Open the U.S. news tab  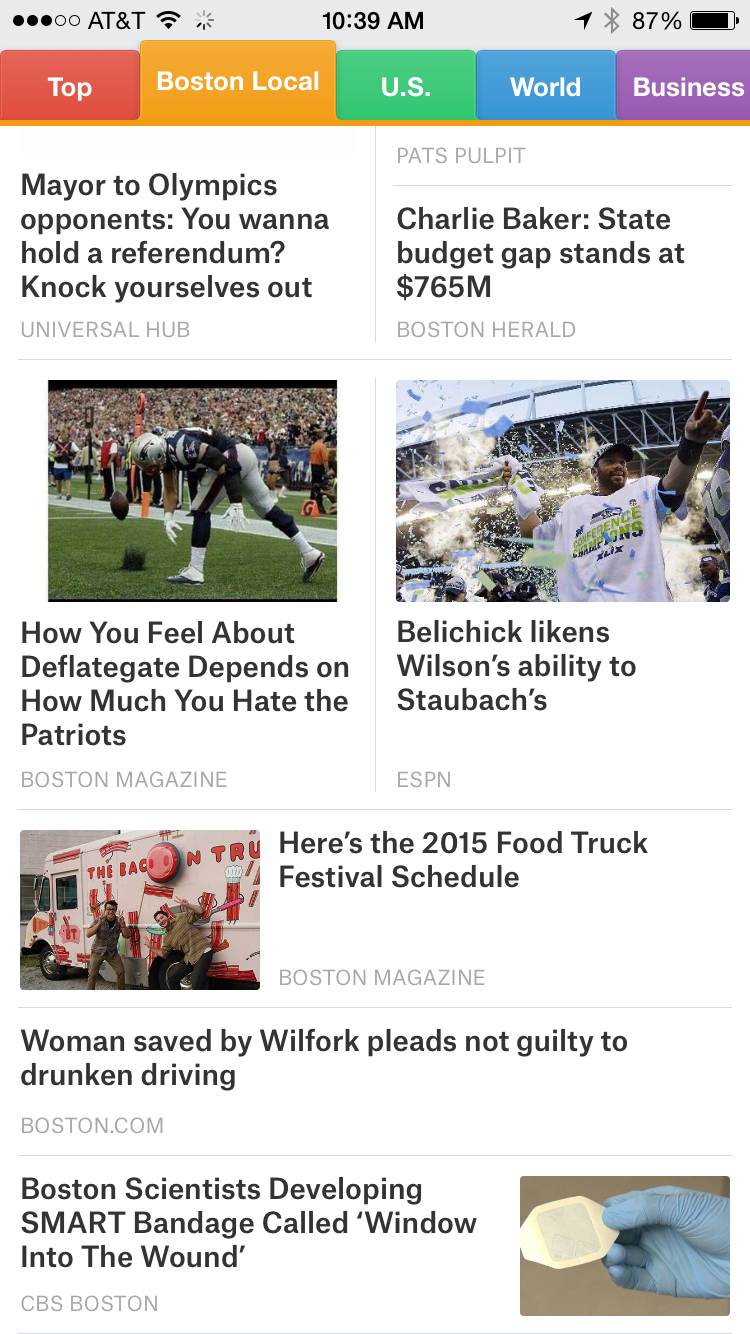pyautogui.click(x=405, y=87)
